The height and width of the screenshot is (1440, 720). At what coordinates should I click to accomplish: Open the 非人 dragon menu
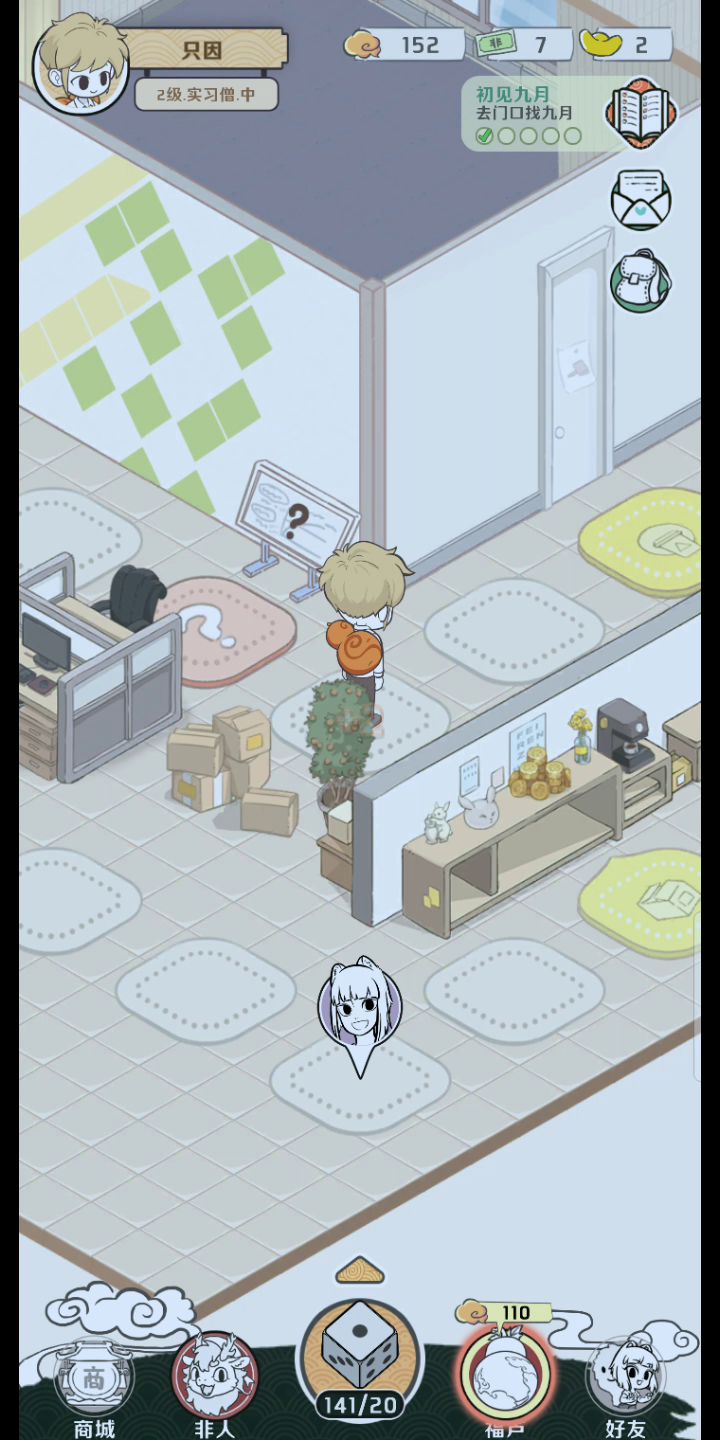[215, 1378]
